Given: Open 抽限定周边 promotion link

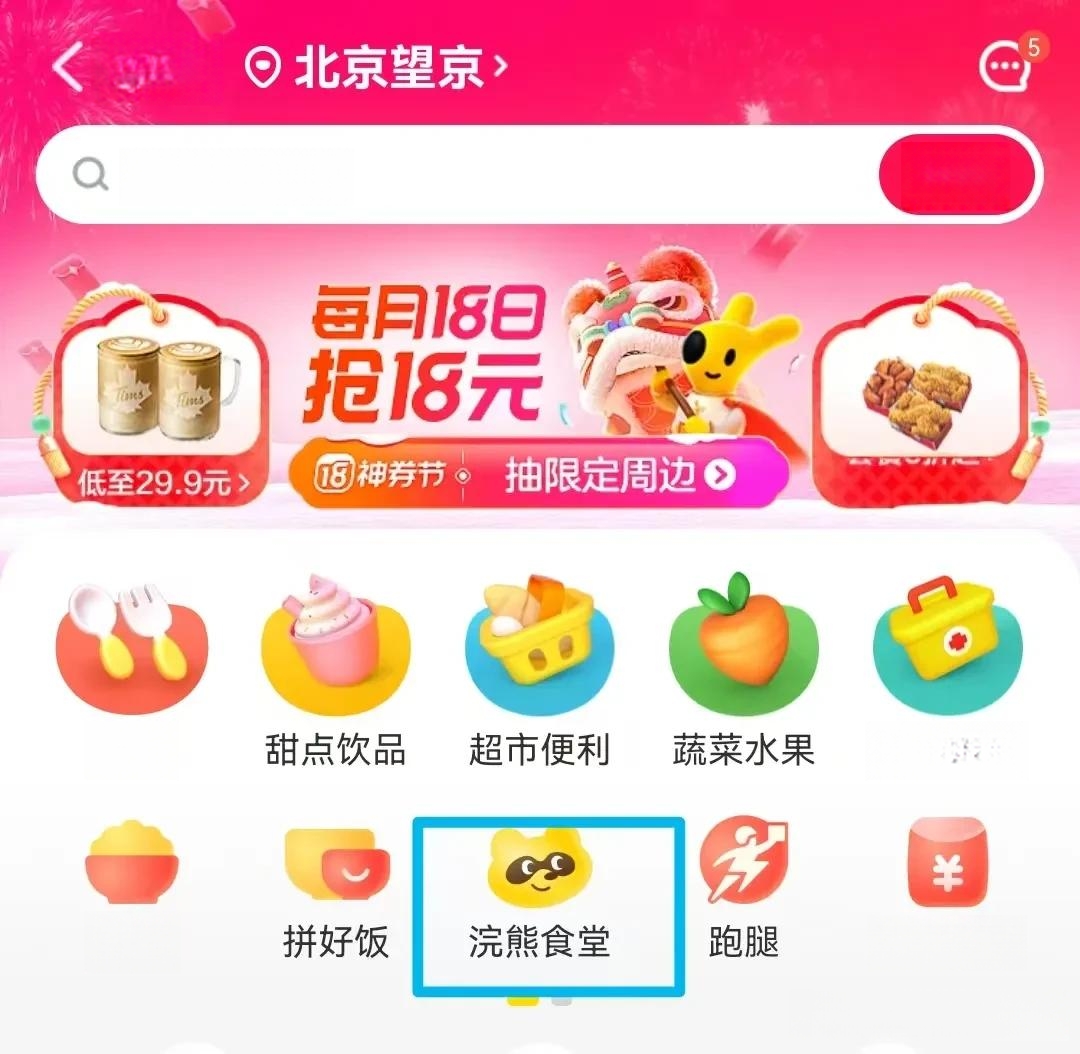Looking at the screenshot, I should [x=620, y=476].
